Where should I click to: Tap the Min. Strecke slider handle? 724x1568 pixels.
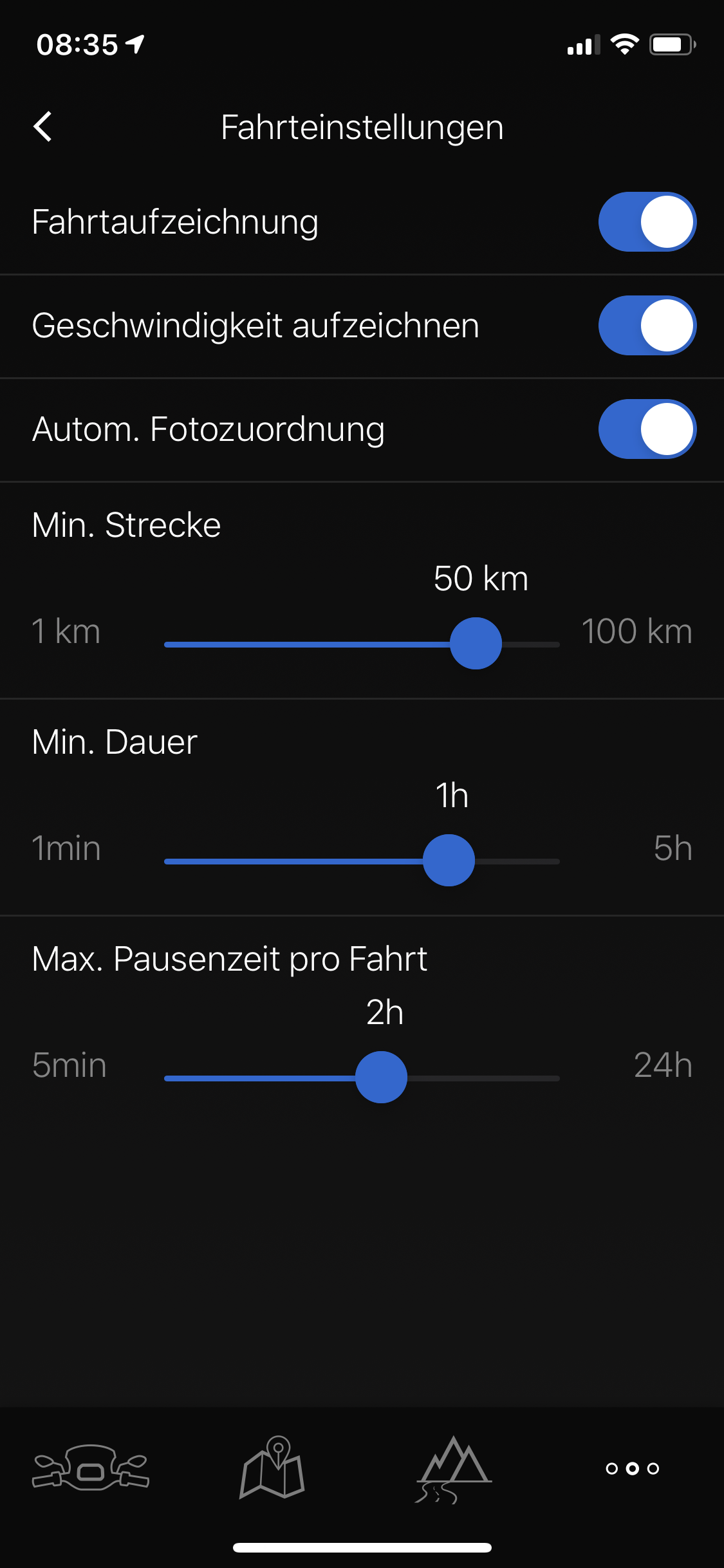[x=476, y=644]
